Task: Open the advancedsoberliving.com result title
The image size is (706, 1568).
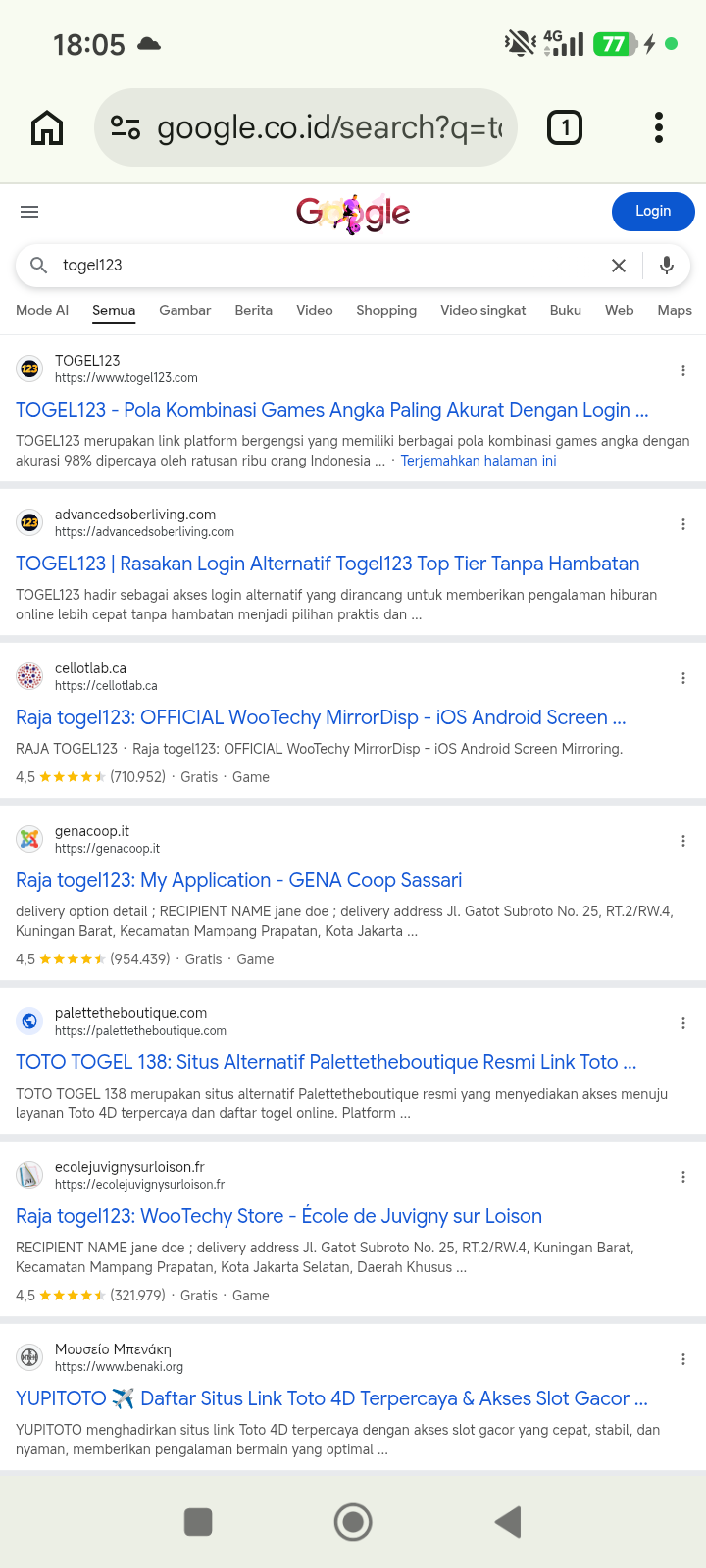Action: tap(328, 563)
